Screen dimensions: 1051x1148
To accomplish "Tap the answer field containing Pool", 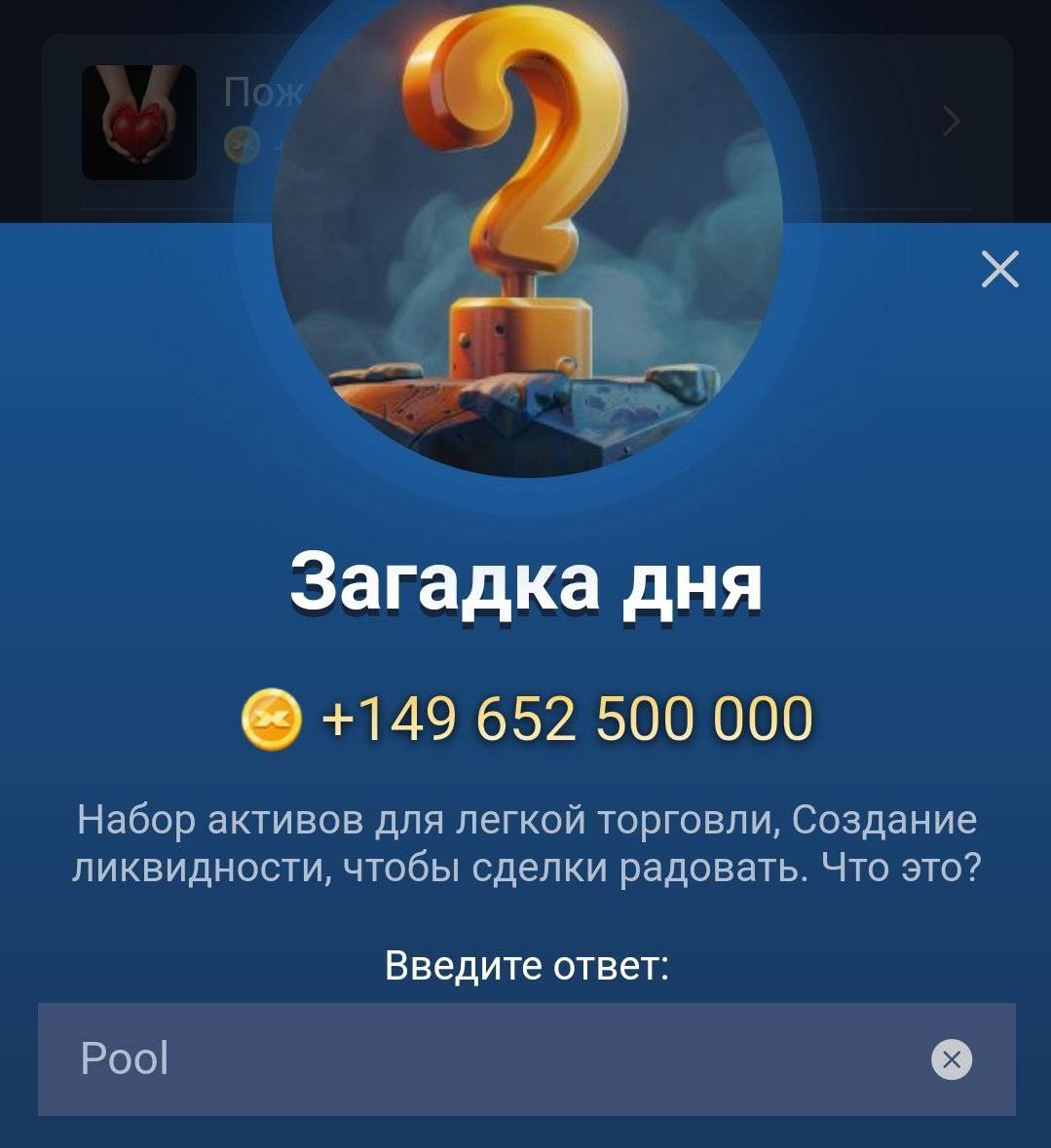I will 487,1058.
